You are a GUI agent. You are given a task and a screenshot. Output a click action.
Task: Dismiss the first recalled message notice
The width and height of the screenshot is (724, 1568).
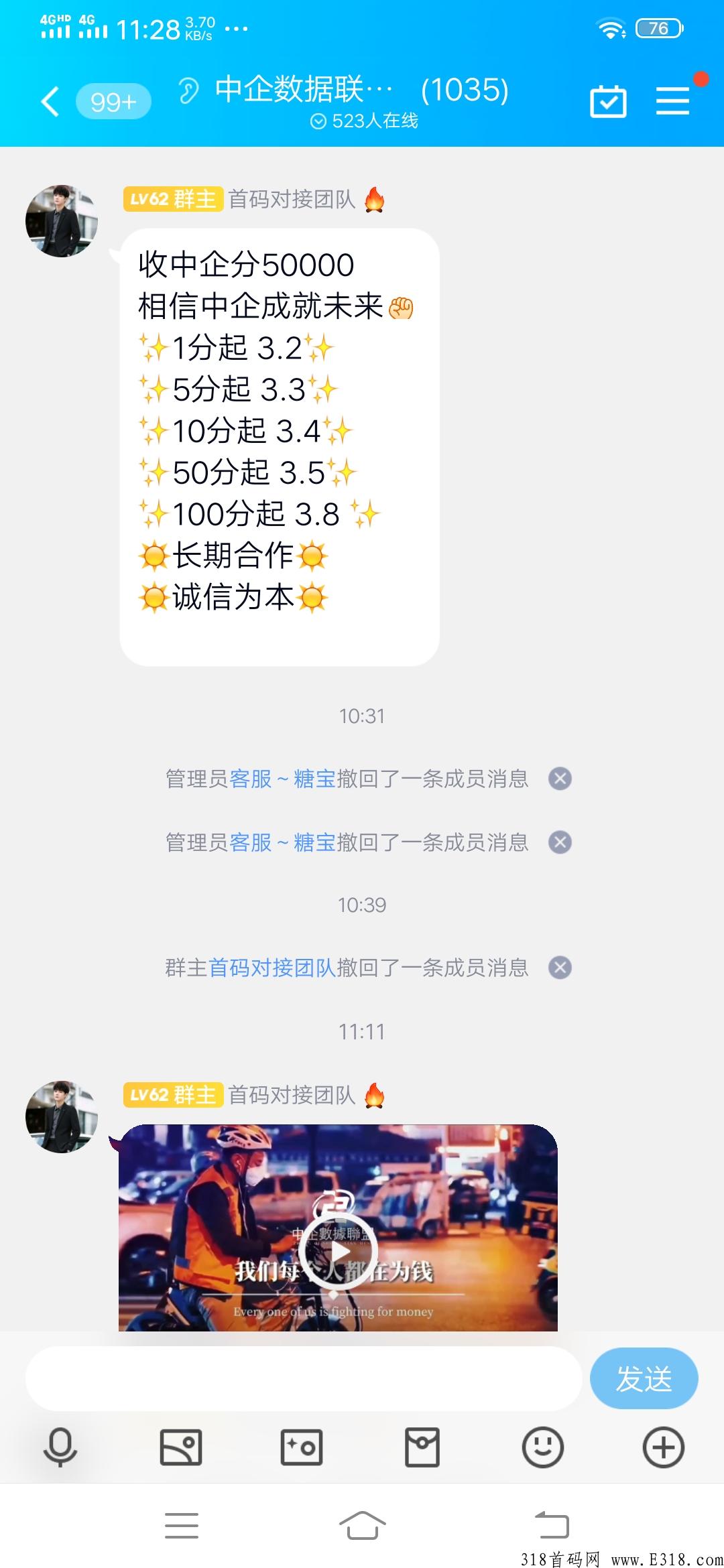558,779
